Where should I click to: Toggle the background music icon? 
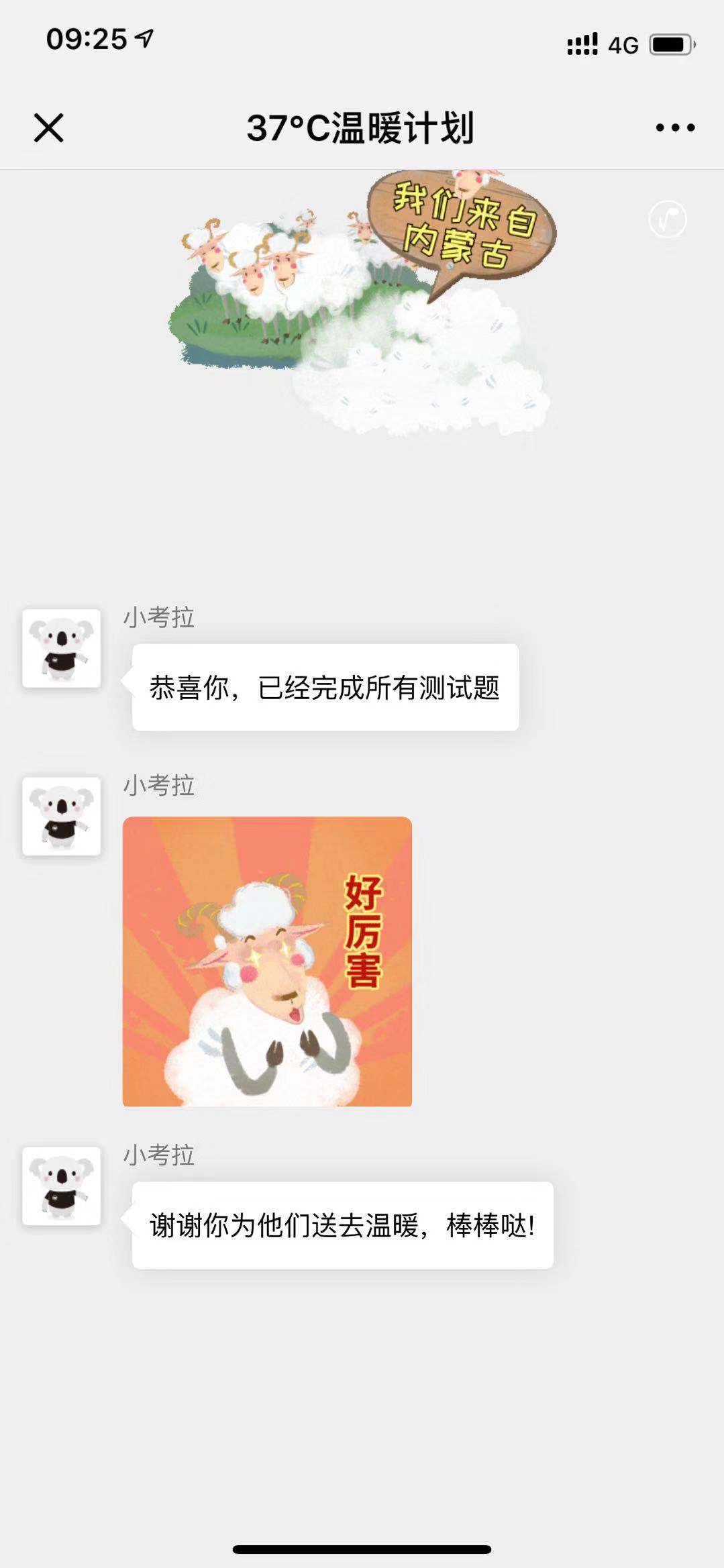click(x=668, y=219)
